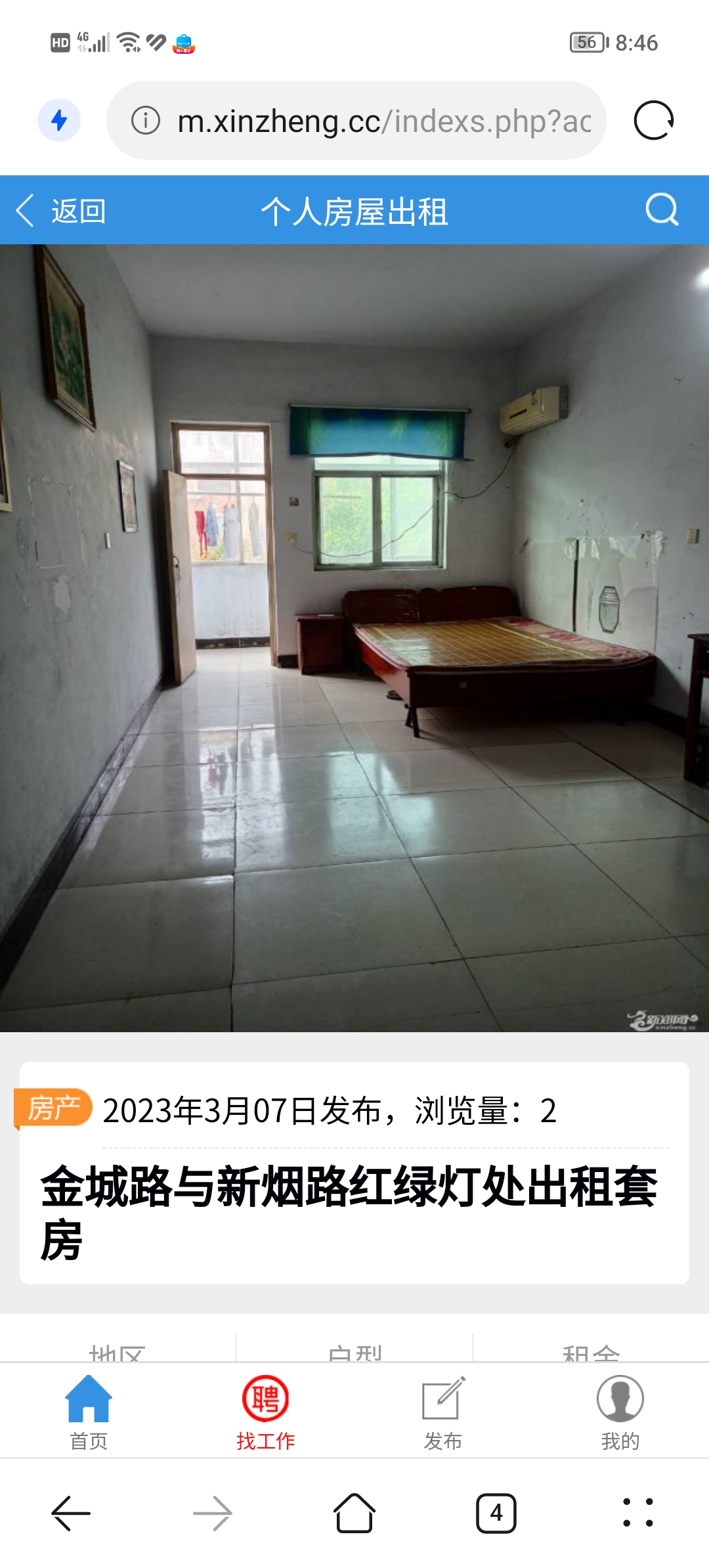Open the browser four-dot menu
The height and width of the screenshot is (1568, 709).
(x=637, y=1514)
